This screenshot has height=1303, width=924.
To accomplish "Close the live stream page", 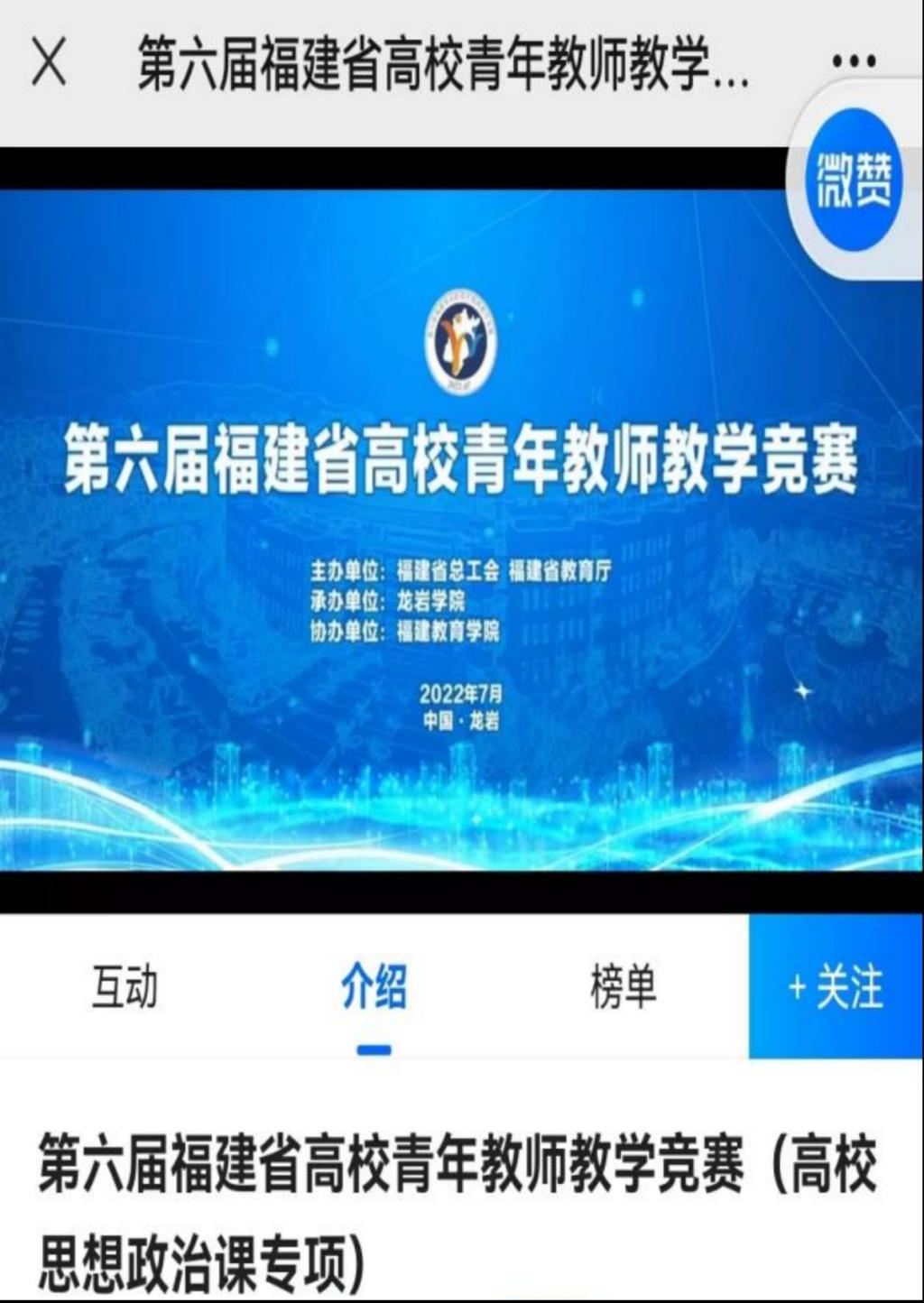I will pos(49,63).
